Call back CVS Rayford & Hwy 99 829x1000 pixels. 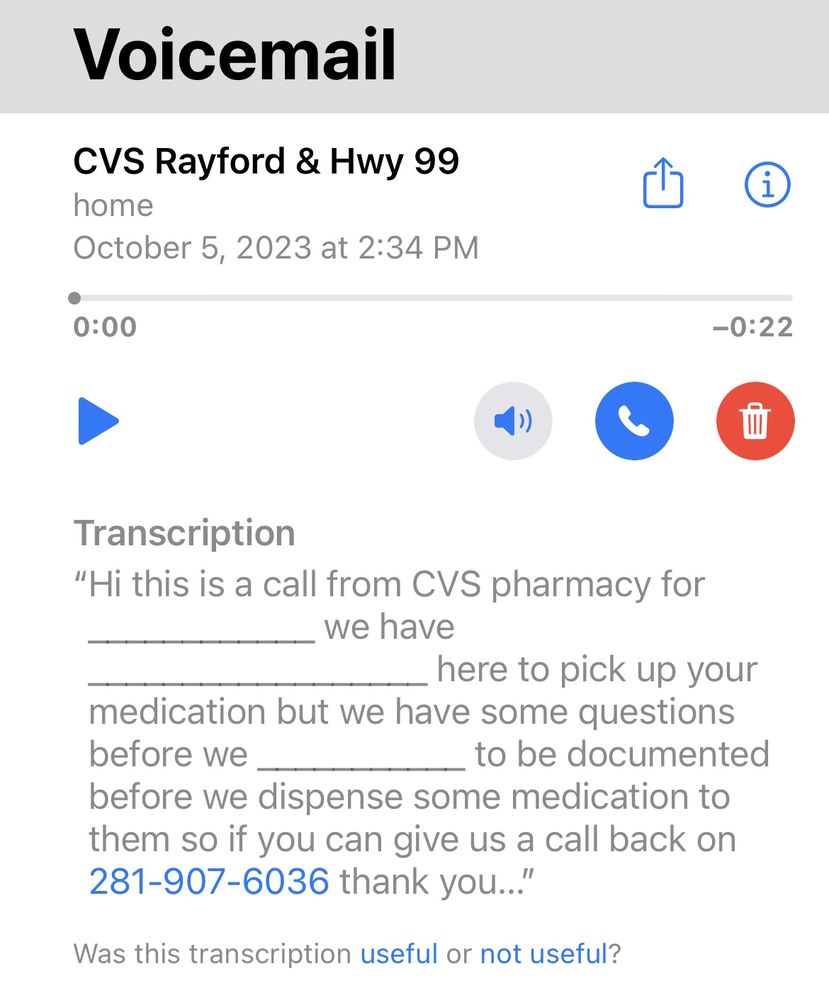point(634,422)
